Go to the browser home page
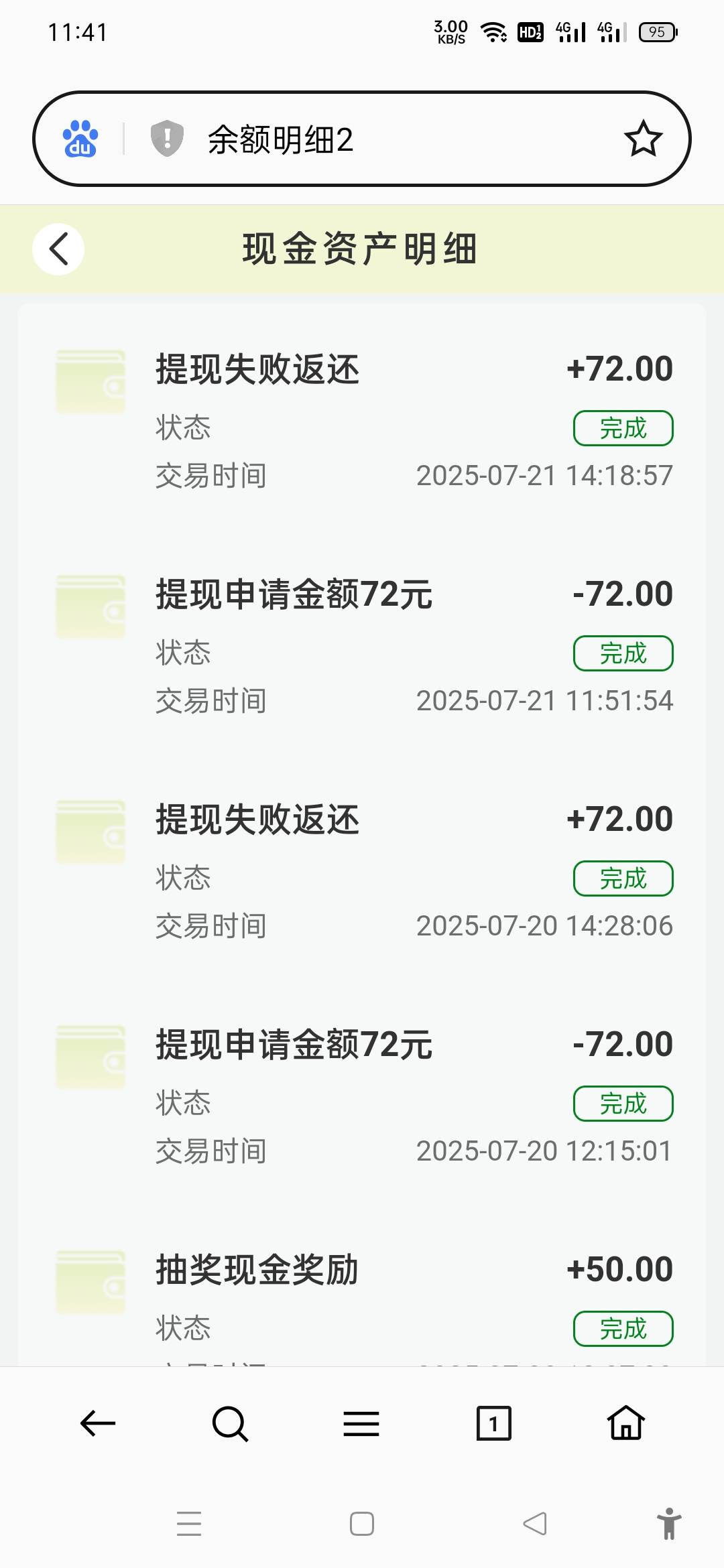724x1568 pixels. point(626,1423)
